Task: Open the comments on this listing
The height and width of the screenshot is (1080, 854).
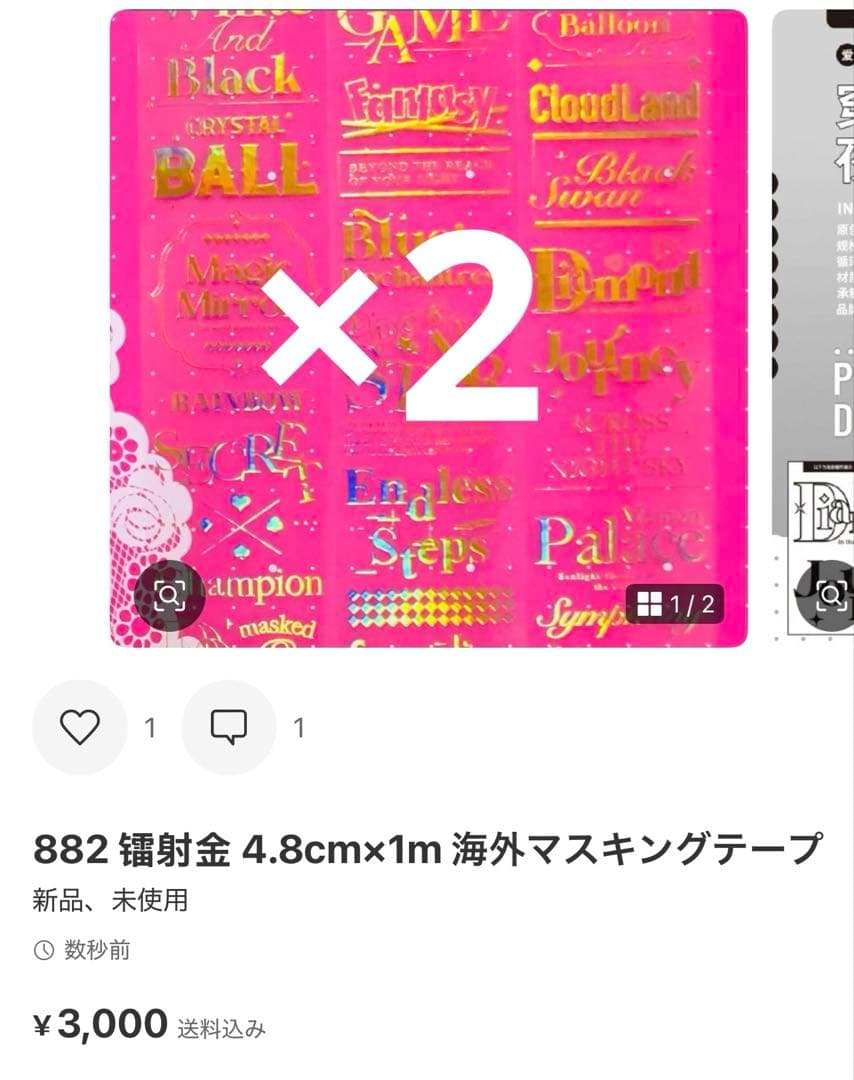Action: (228, 727)
